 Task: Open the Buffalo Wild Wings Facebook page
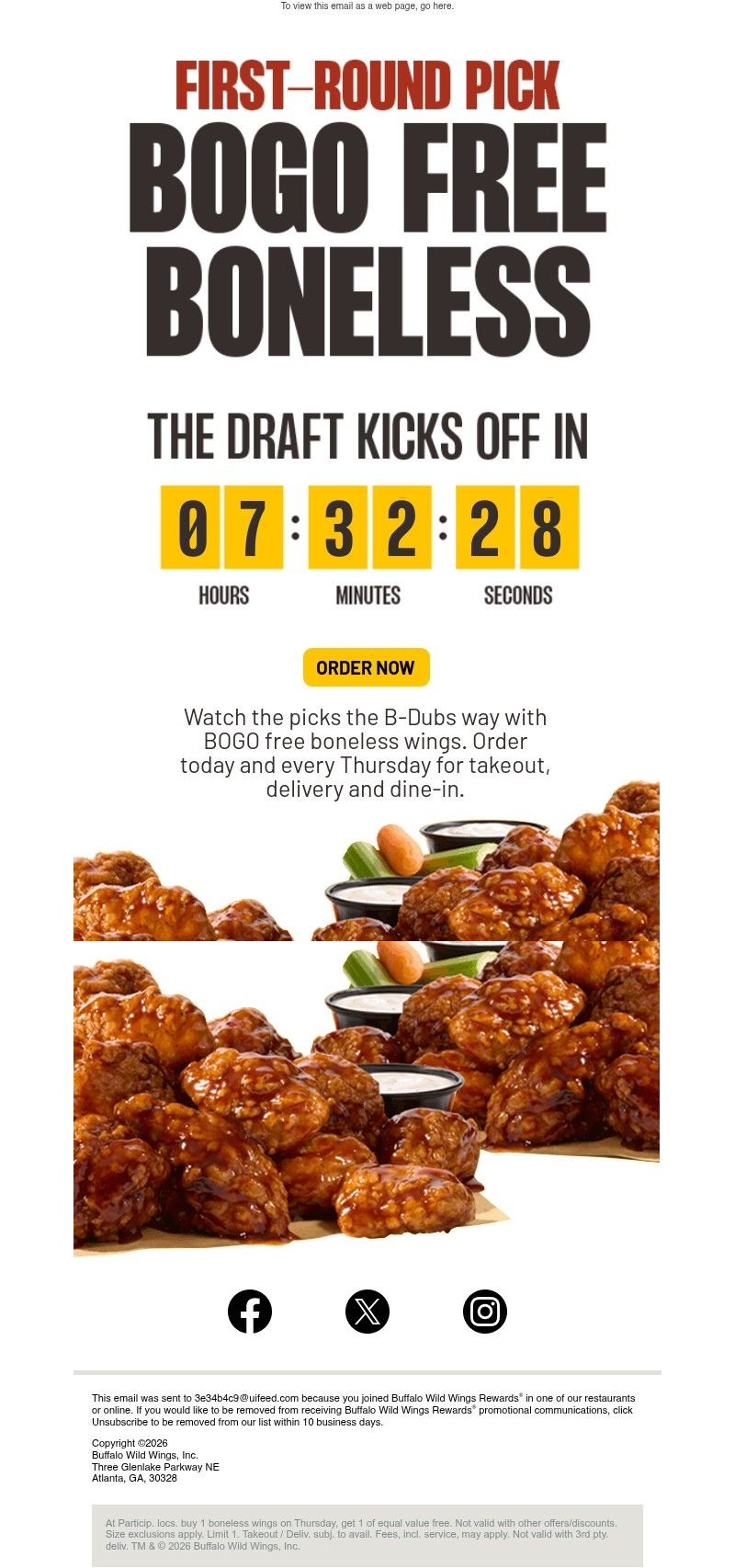click(250, 1312)
